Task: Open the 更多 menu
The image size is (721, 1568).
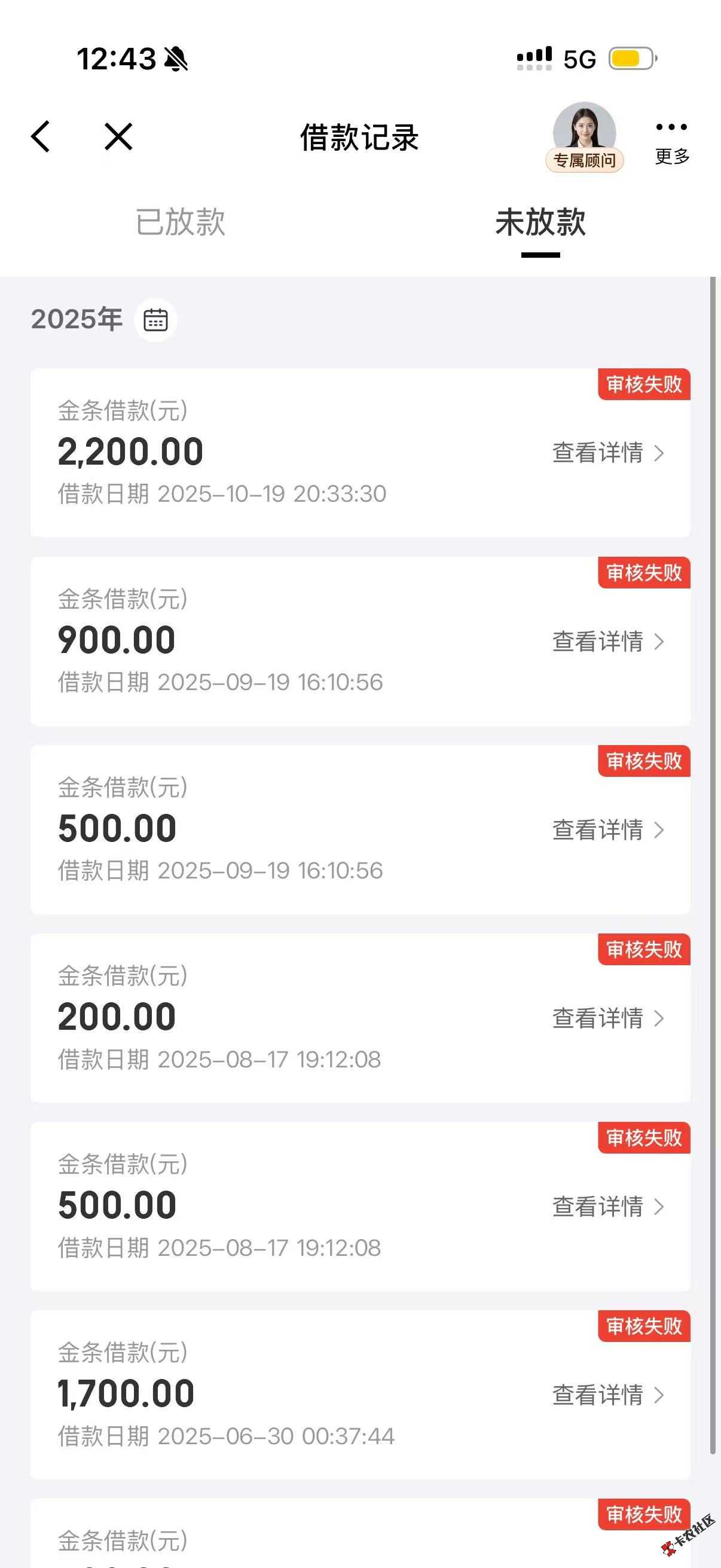Action: point(672,139)
